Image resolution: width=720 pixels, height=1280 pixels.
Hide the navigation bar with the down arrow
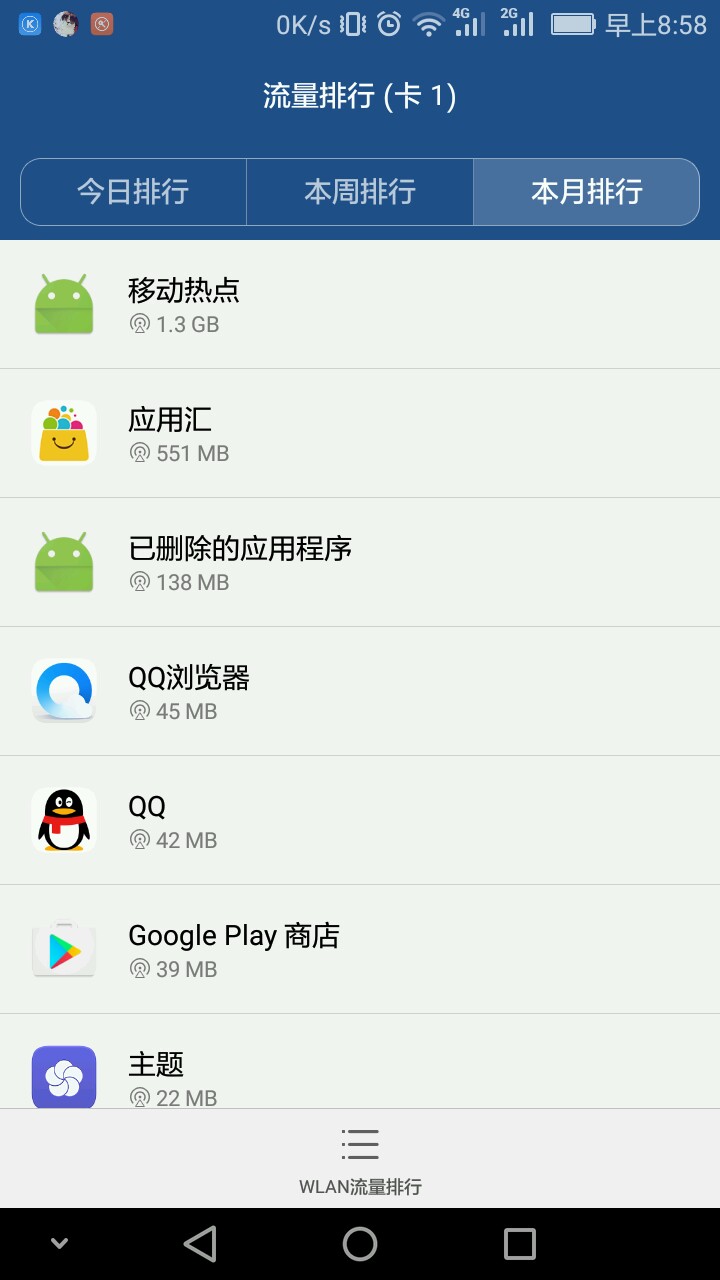(x=59, y=1244)
